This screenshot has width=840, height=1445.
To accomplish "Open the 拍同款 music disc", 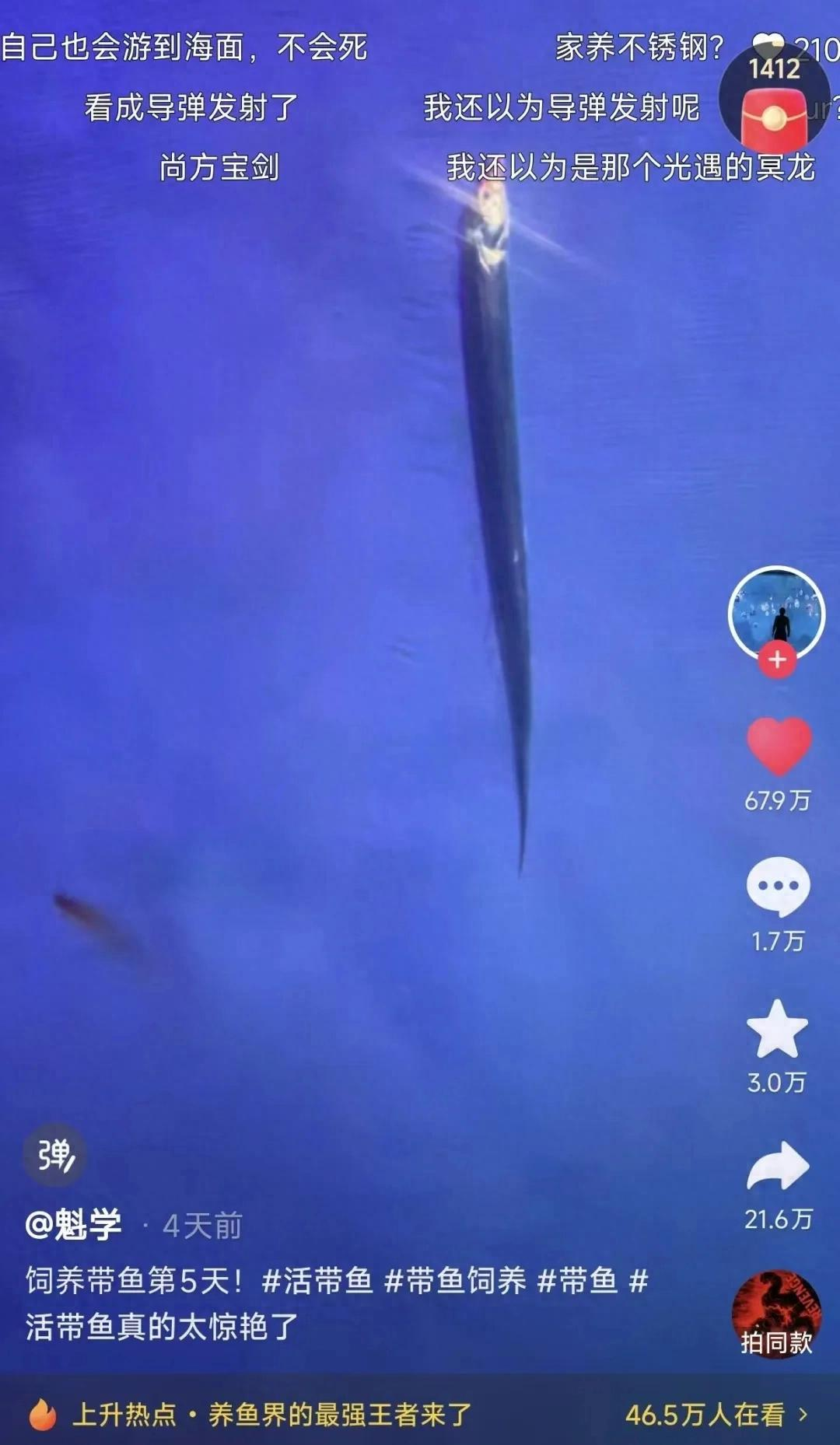I will (776, 1315).
